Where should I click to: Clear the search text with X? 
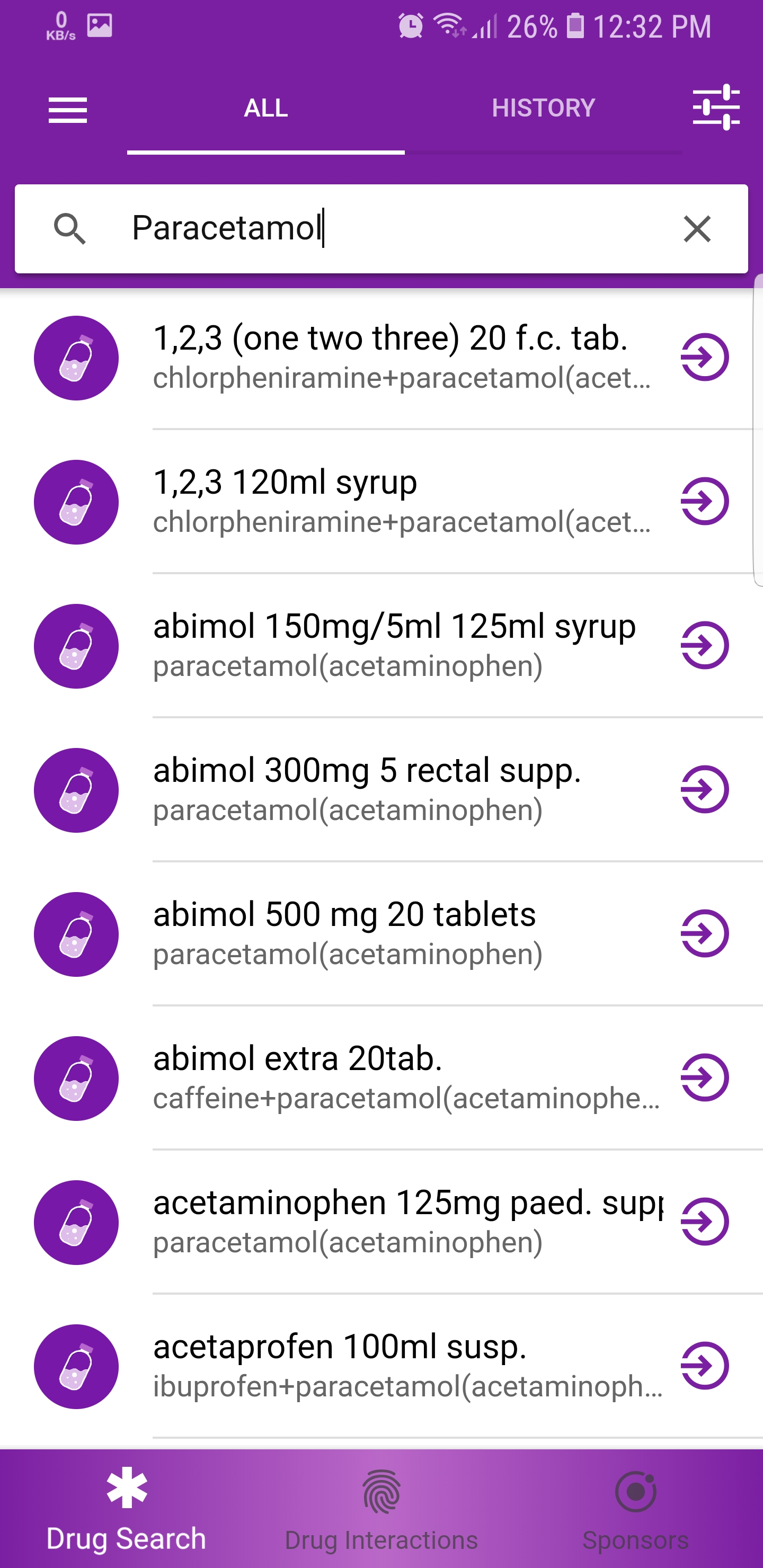pyautogui.click(x=697, y=229)
